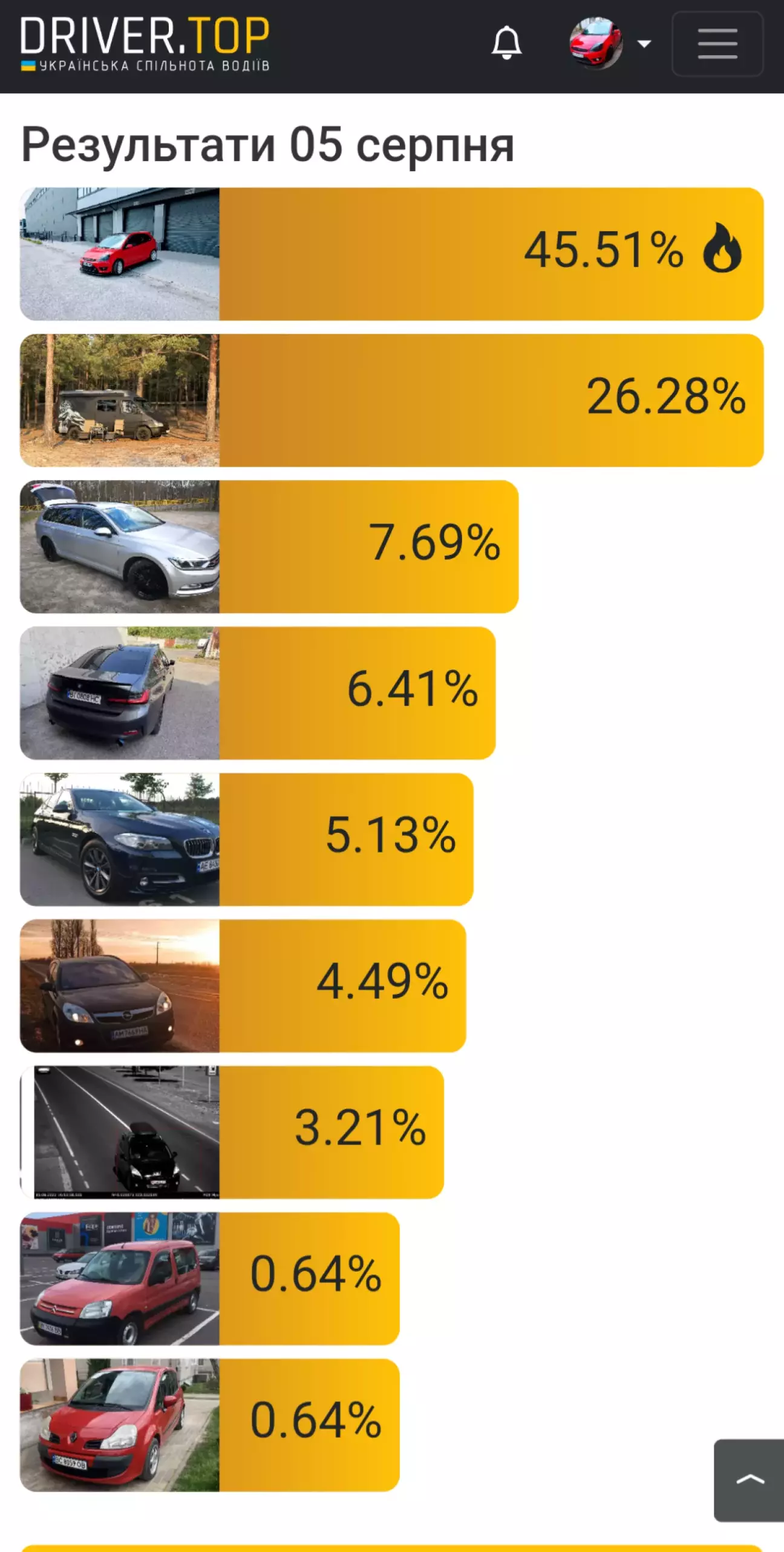This screenshot has height=1552, width=784.
Task: Go to DRIVER.TOP home via logo
Action: [x=145, y=44]
